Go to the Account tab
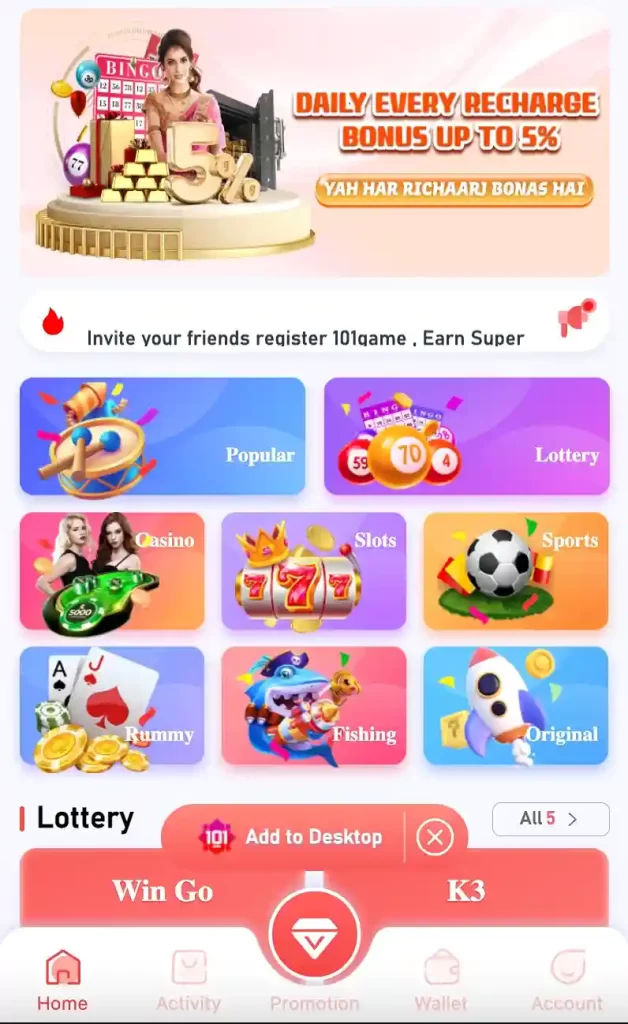The width and height of the screenshot is (628, 1024). tap(567, 981)
